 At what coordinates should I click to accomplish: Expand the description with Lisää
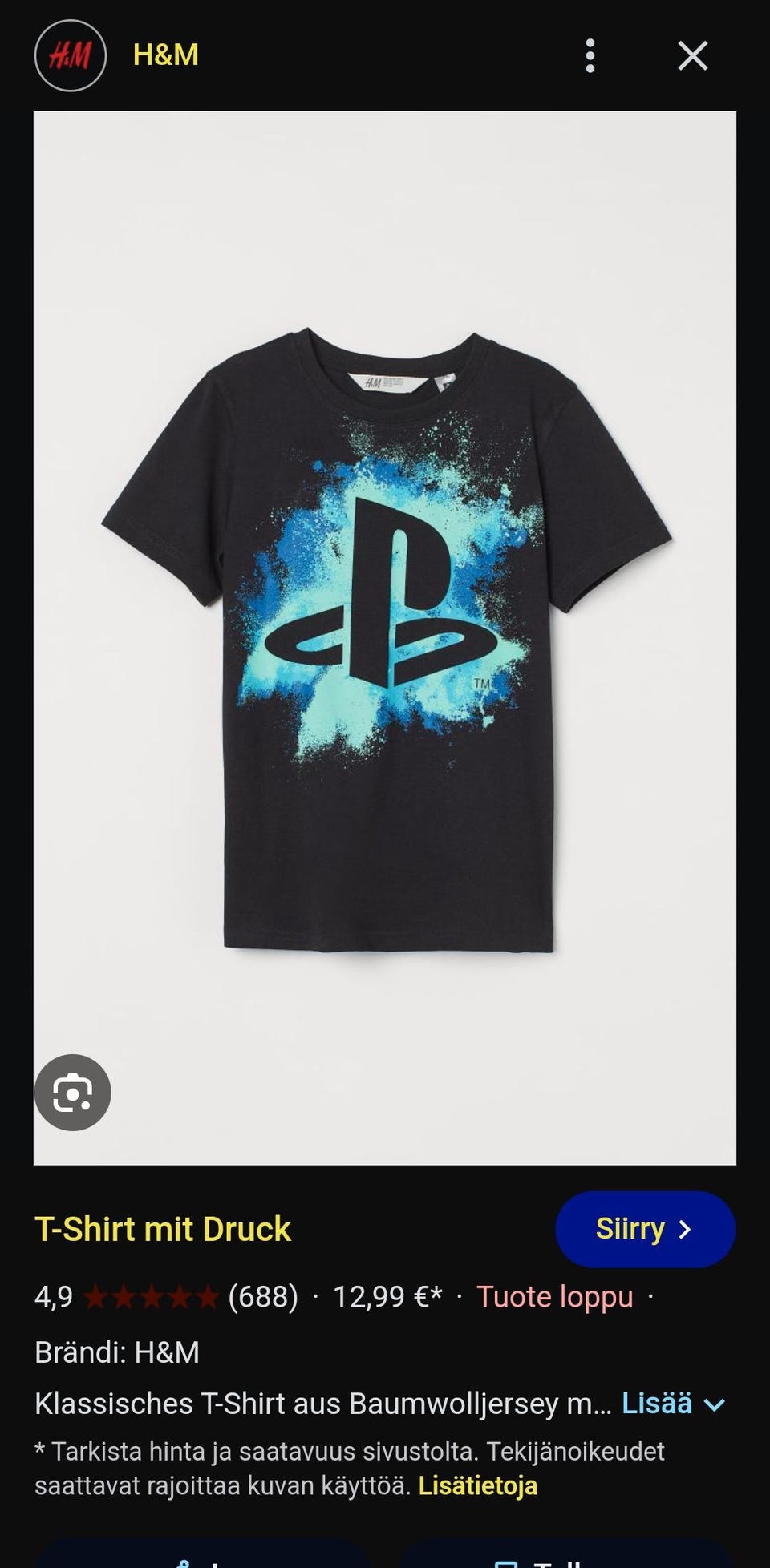(672, 1404)
